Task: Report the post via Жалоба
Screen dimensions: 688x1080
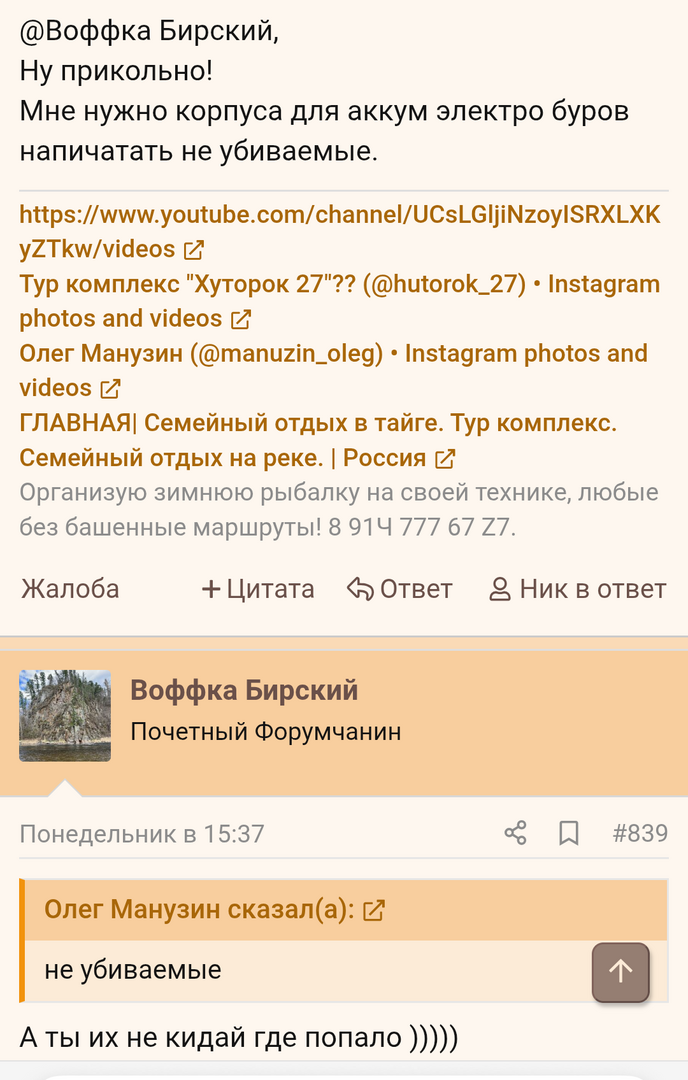Action: click(70, 589)
